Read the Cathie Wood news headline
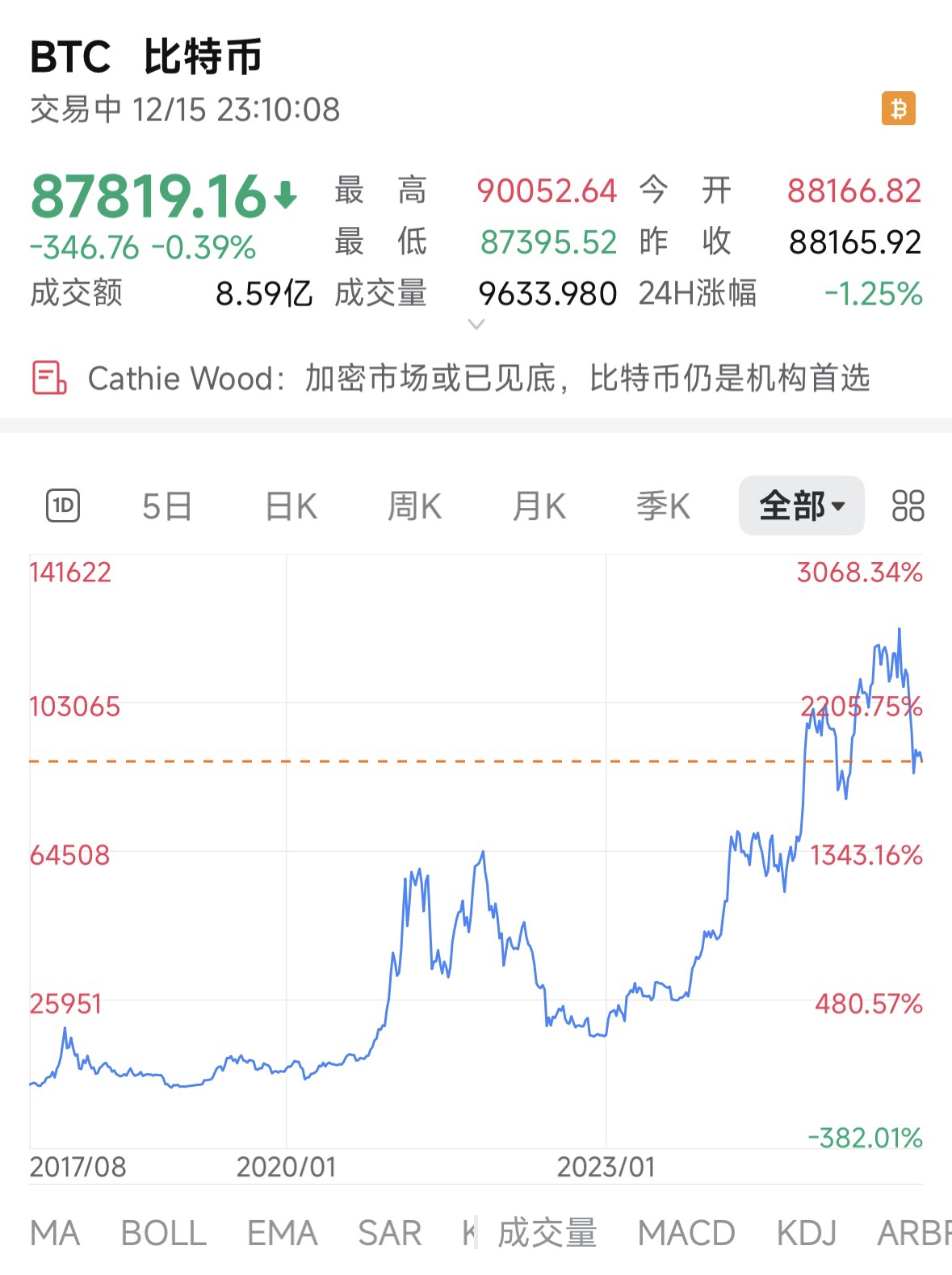Image resolution: width=952 pixels, height=1275 pixels. coord(478,378)
